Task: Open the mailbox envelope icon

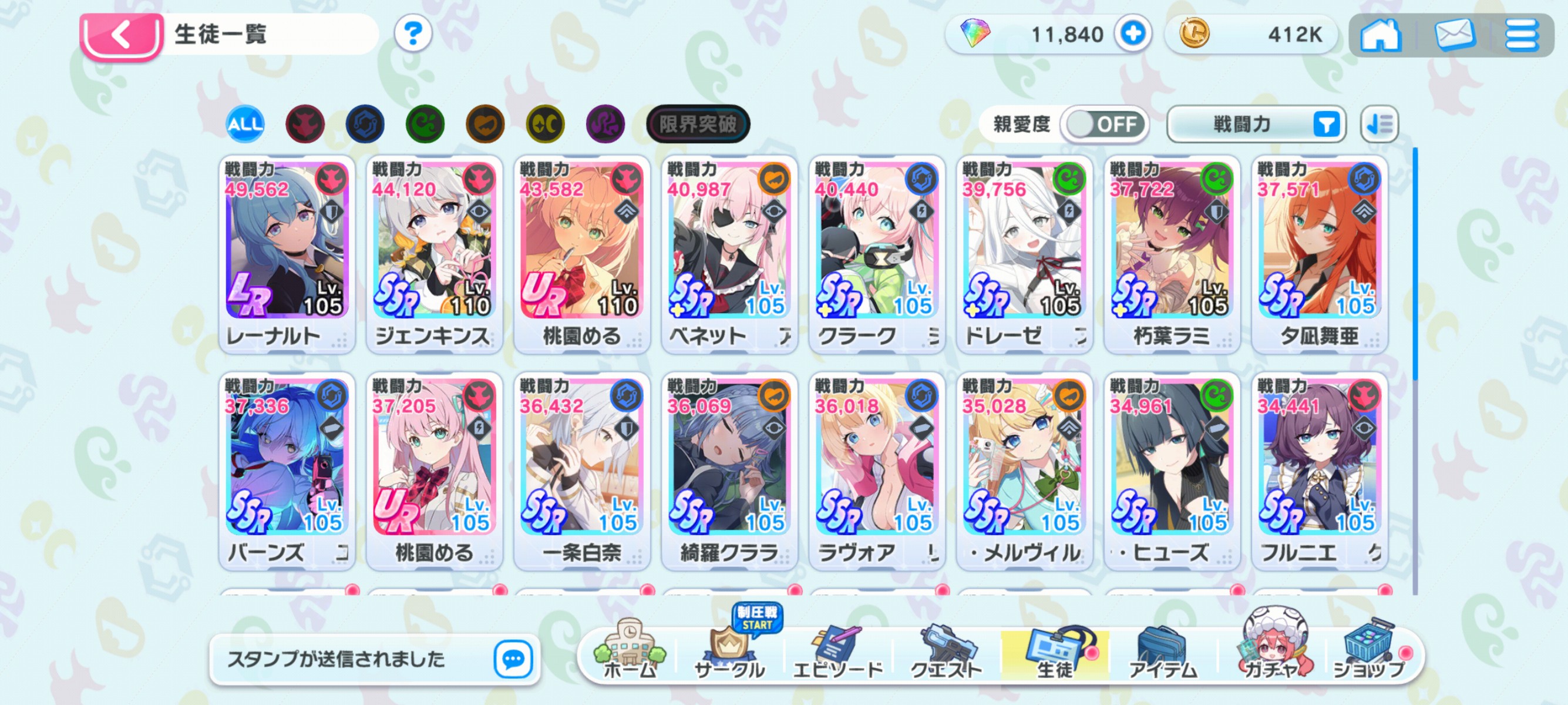Action: [1454, 35]
